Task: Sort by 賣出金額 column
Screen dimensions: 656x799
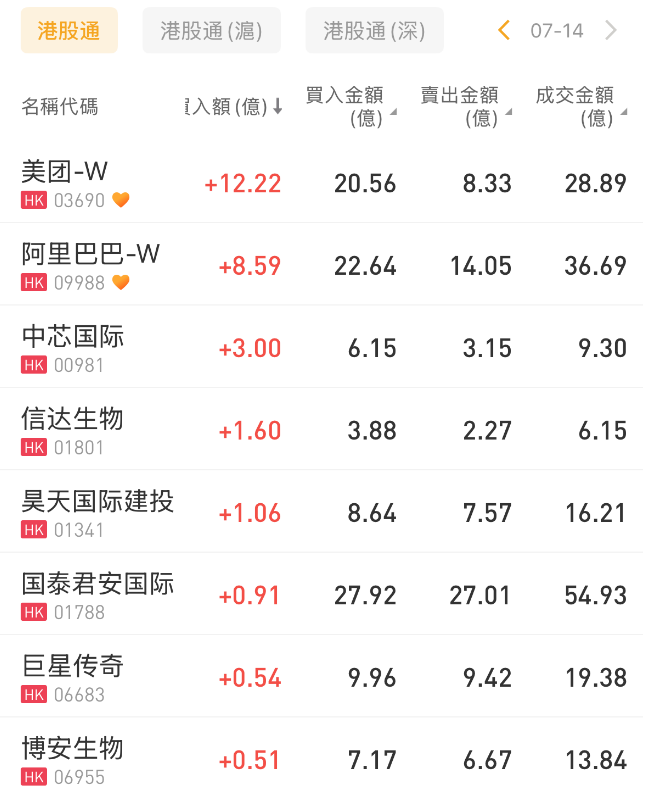Action: click(x=465, y=107)
